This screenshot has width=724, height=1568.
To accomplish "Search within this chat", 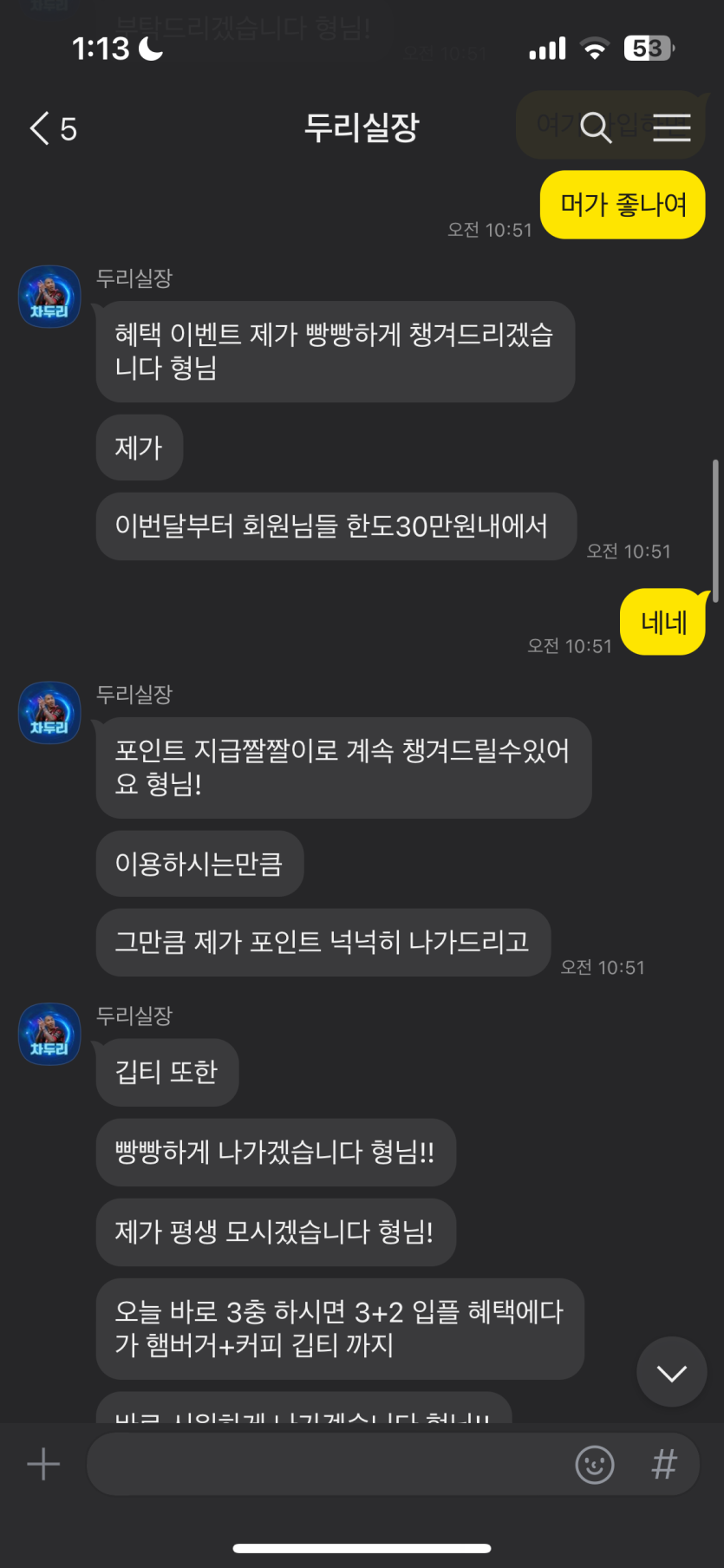I will (596, 127).
